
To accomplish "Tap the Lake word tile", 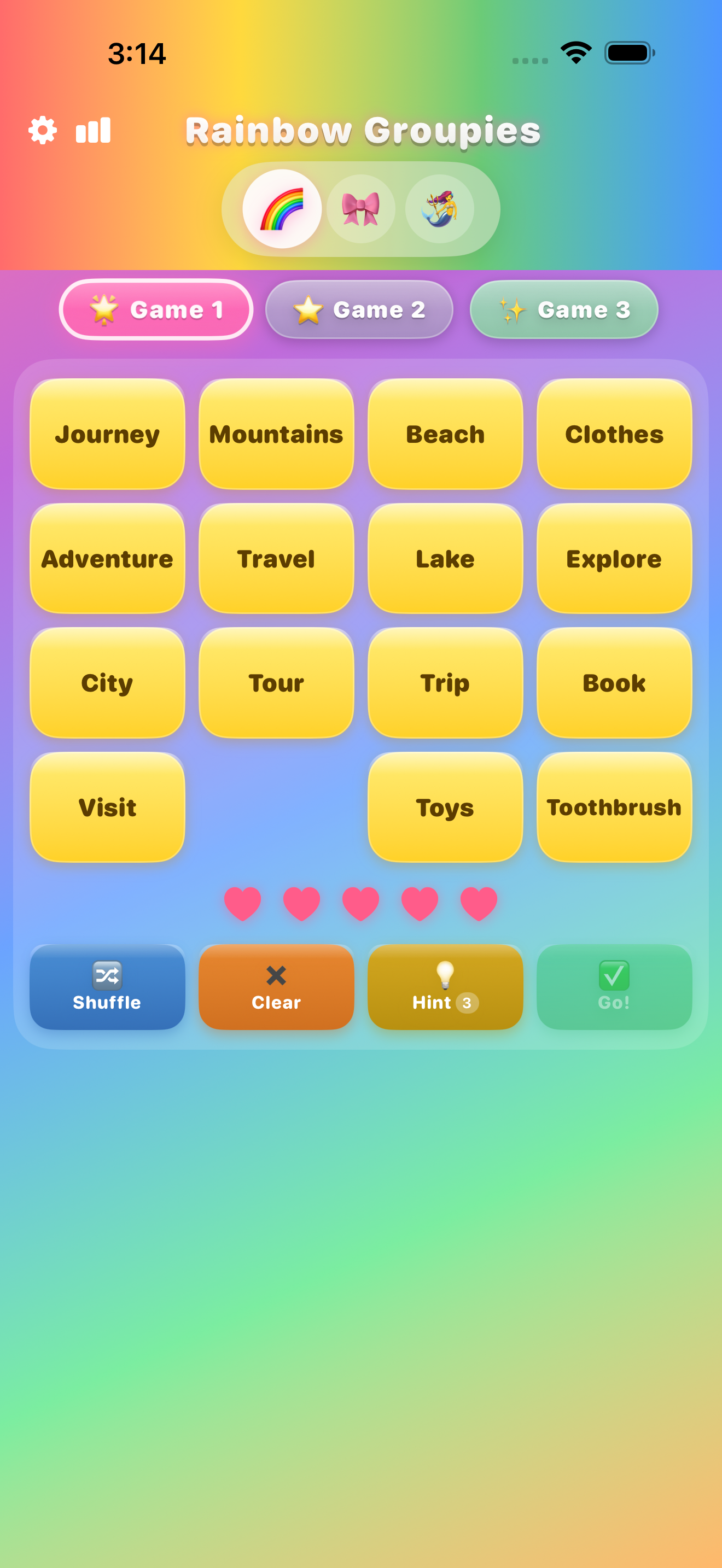I will point(445,558).
